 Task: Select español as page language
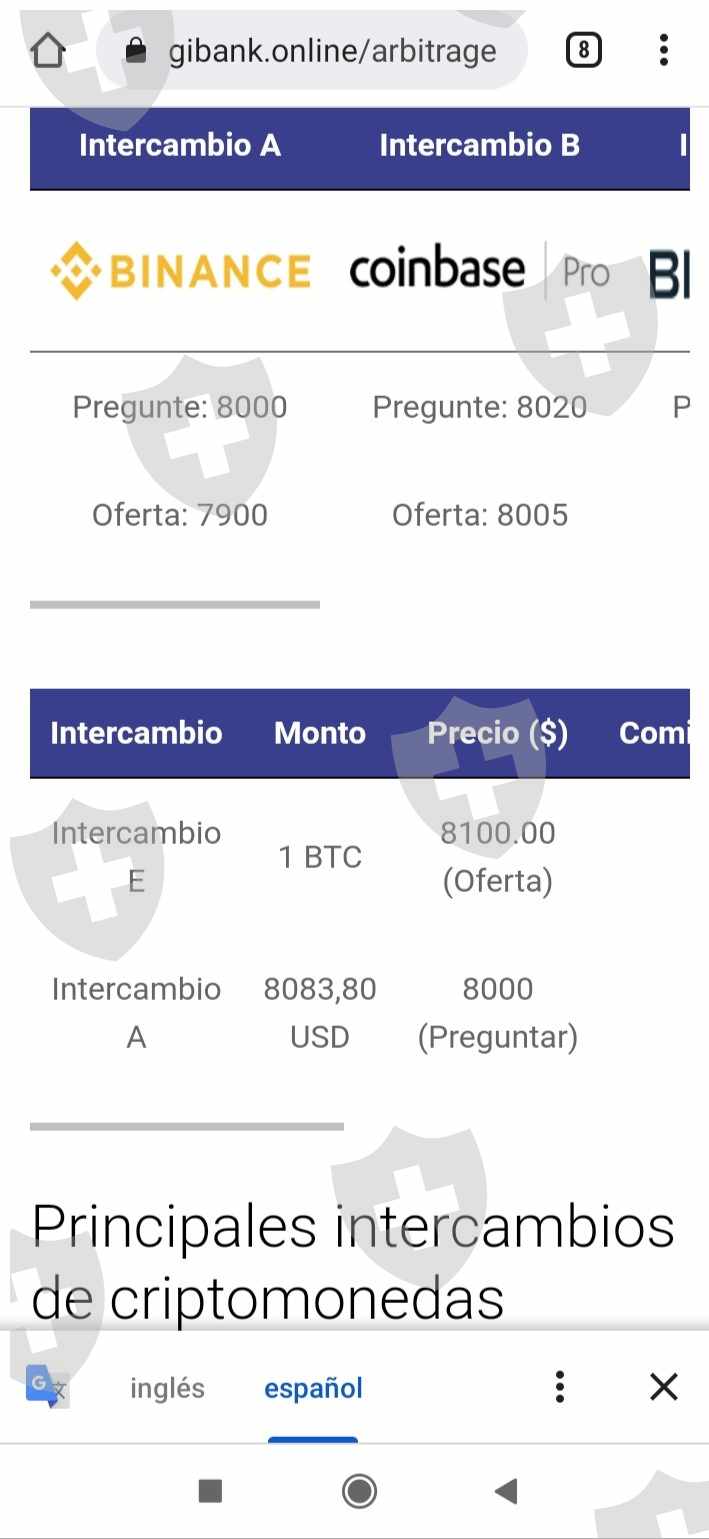pyautogui.click(x=313, y=1388)
